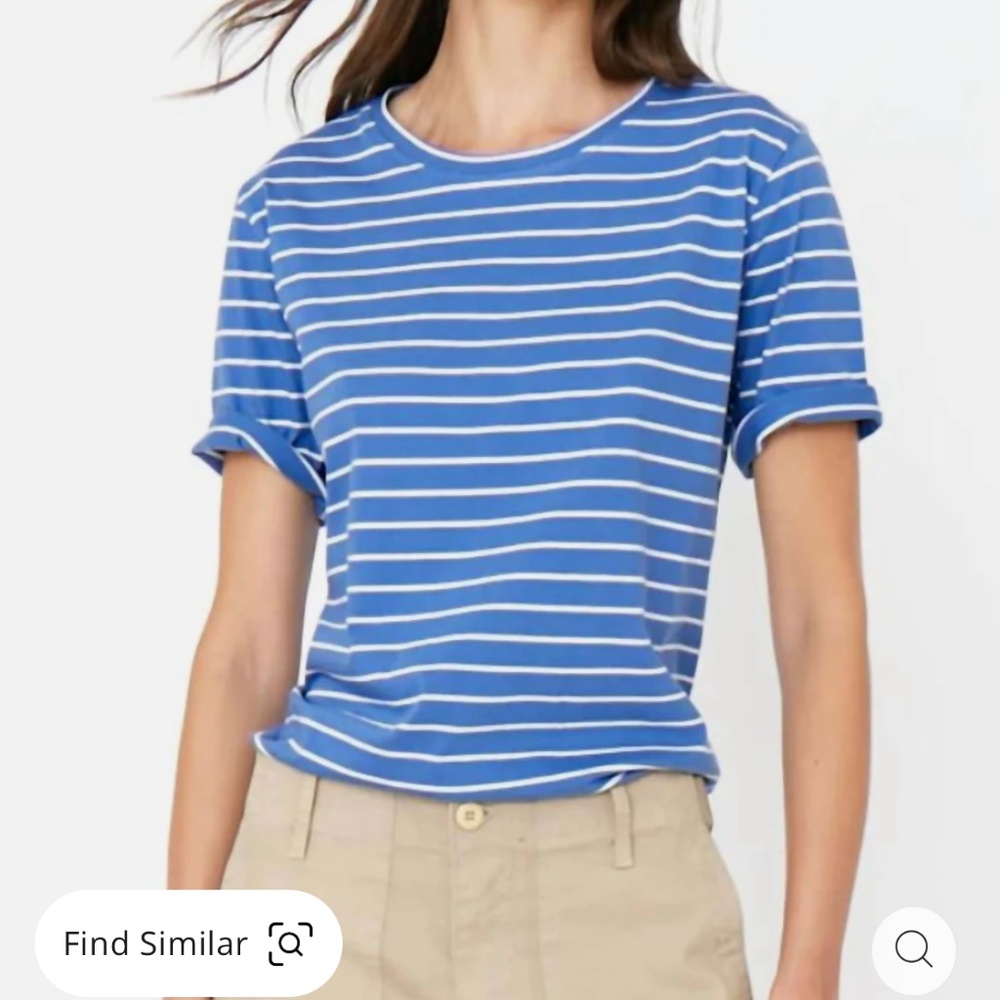Image resolution: width=1000 pixels, height=1000 pixels.
Task: Open the magnifier zoom icon
Action: [x=913, y=948]
